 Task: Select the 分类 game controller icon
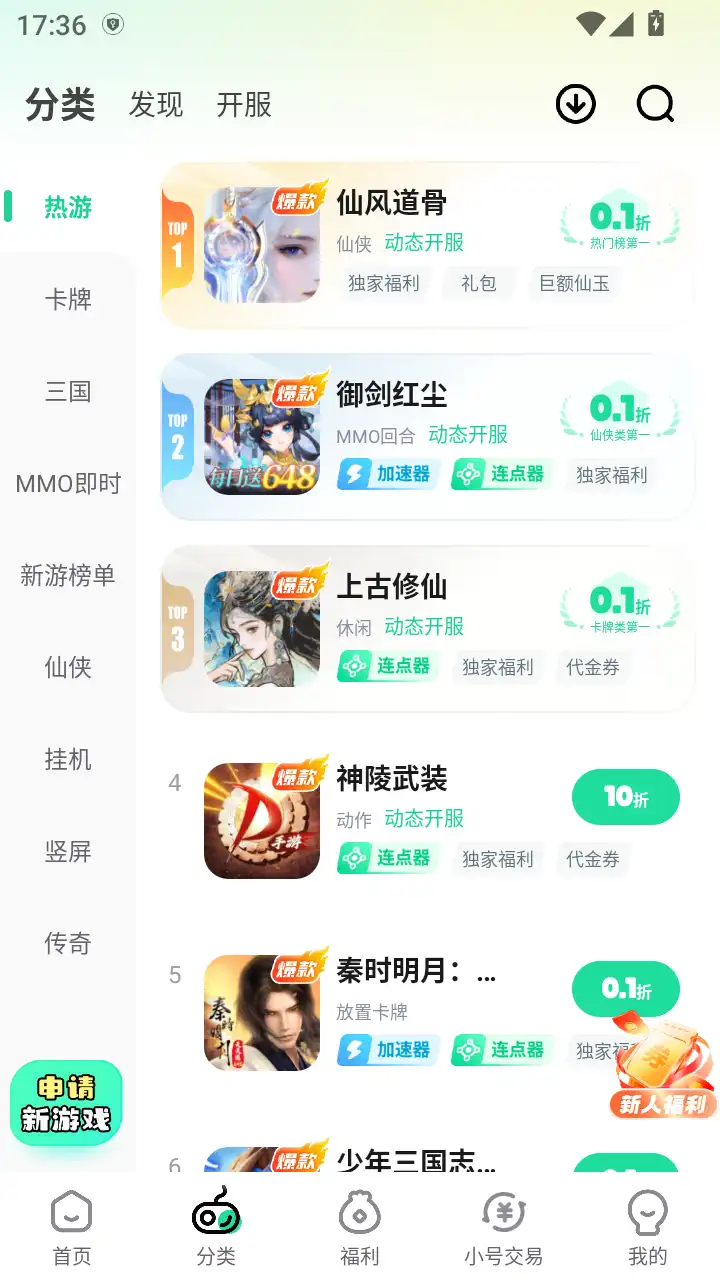[216, 1212]
